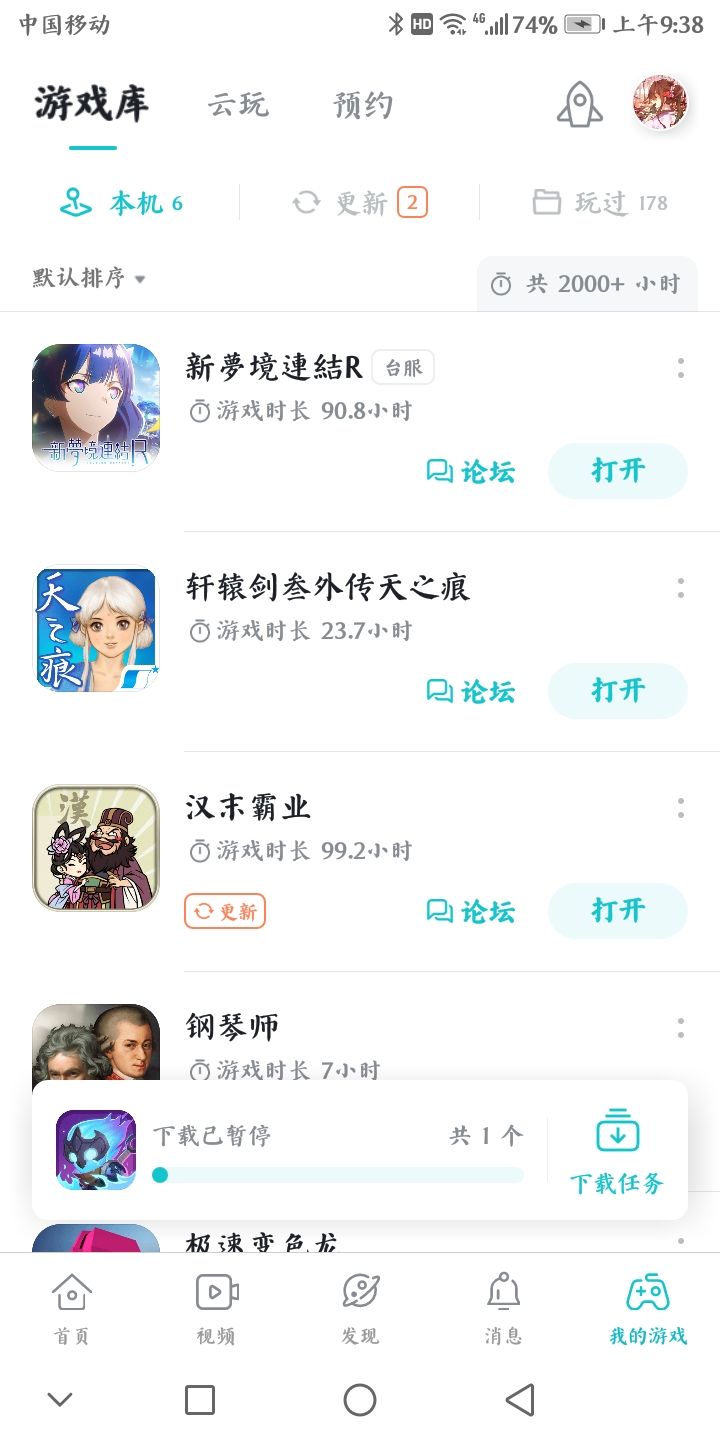720x1440 pixels.
Task: Switch to the 预约 tab
Action: pyautogui.click(x=363, y=105)
